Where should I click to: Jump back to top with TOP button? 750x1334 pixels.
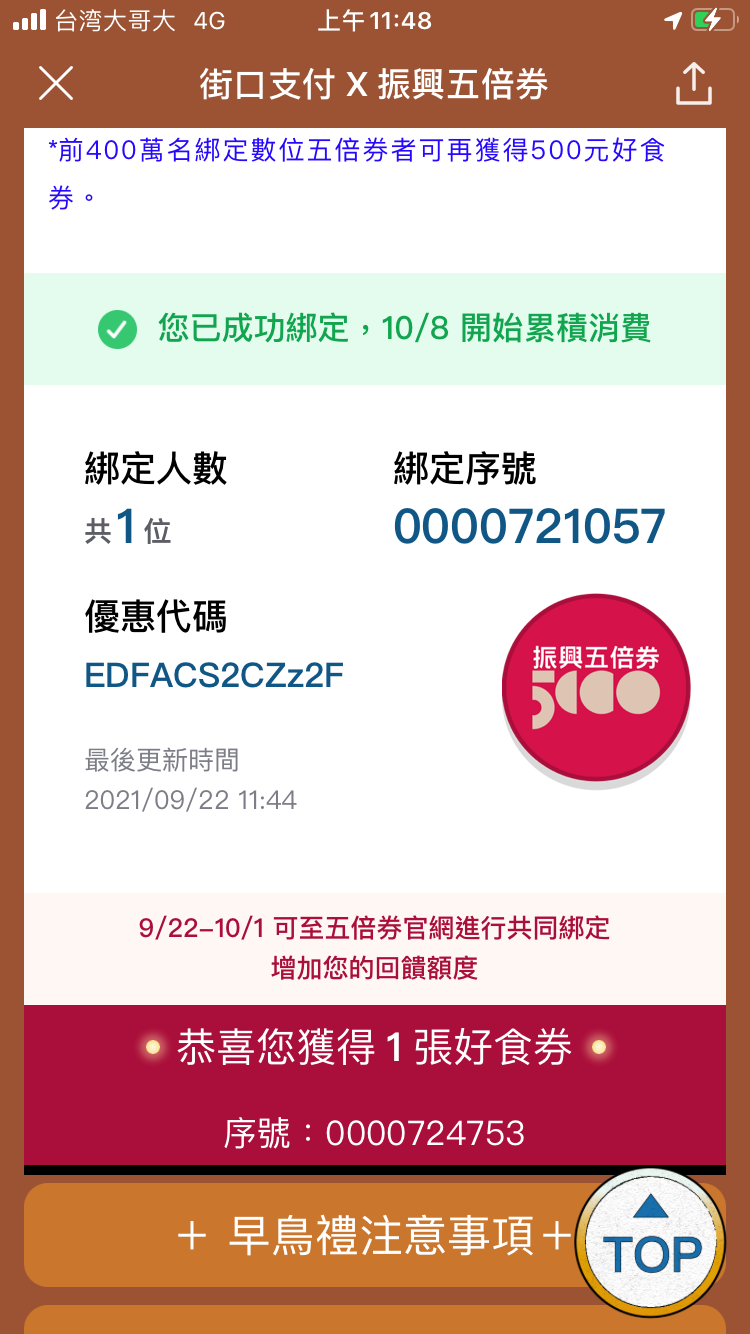click(652, 1242)
